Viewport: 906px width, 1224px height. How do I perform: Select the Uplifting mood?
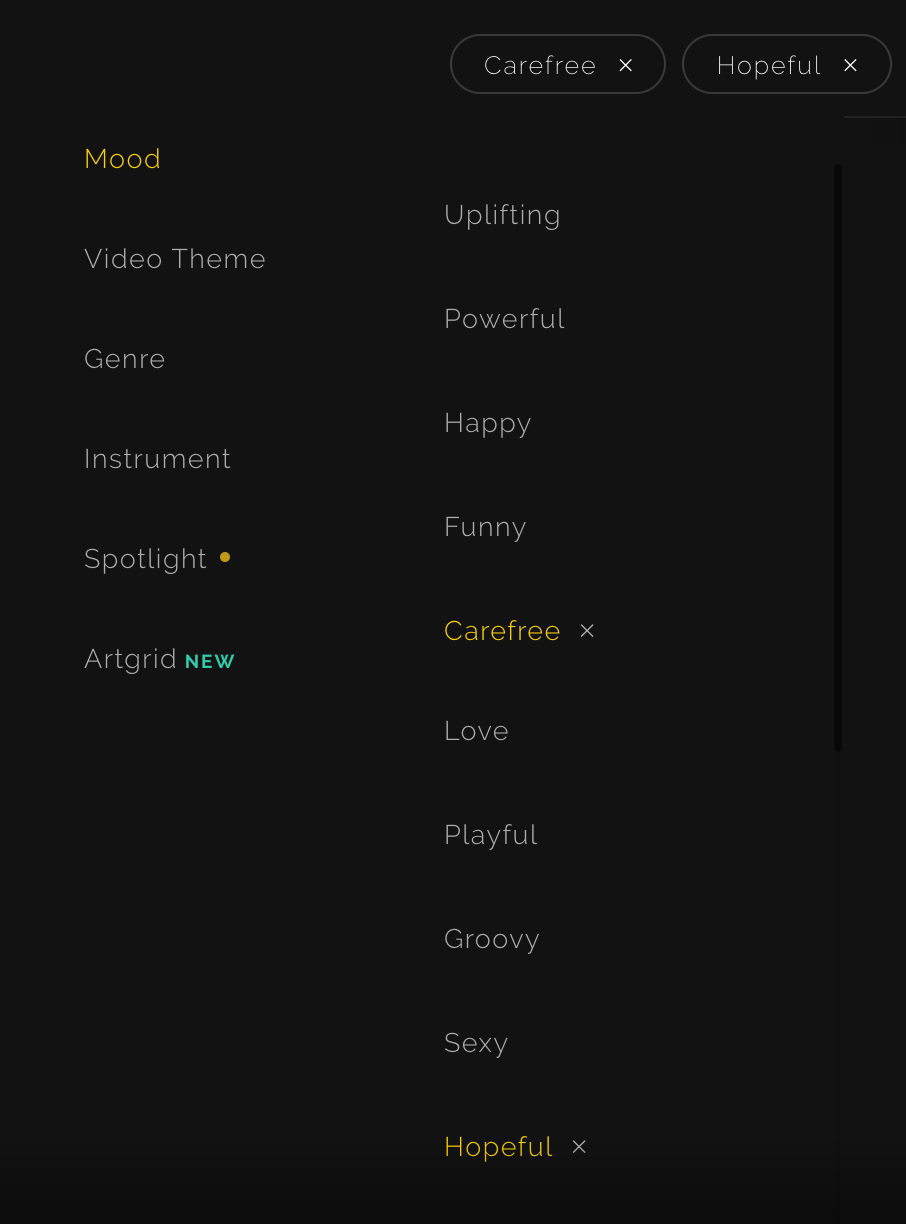coord(502,215)
